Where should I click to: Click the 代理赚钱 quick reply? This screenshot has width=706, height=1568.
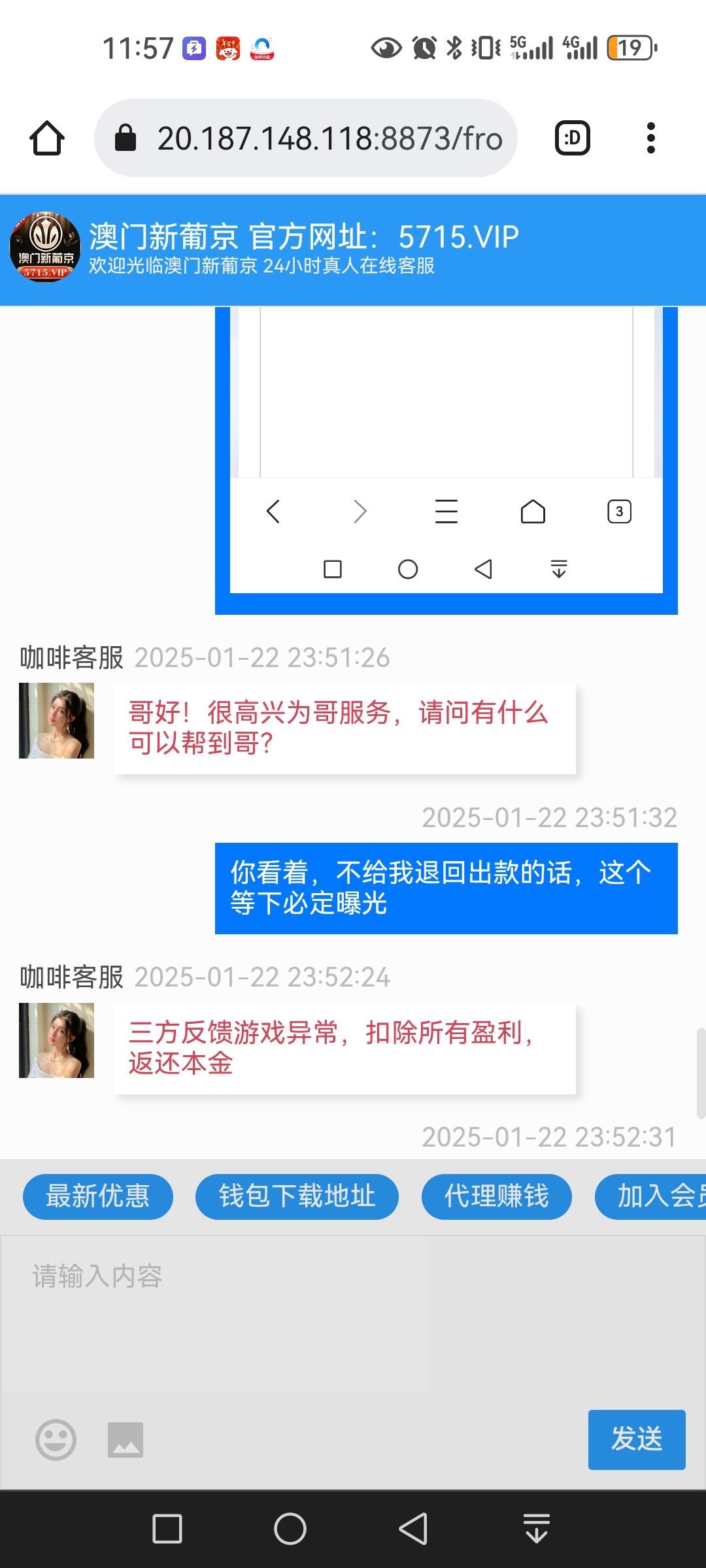496,1196
